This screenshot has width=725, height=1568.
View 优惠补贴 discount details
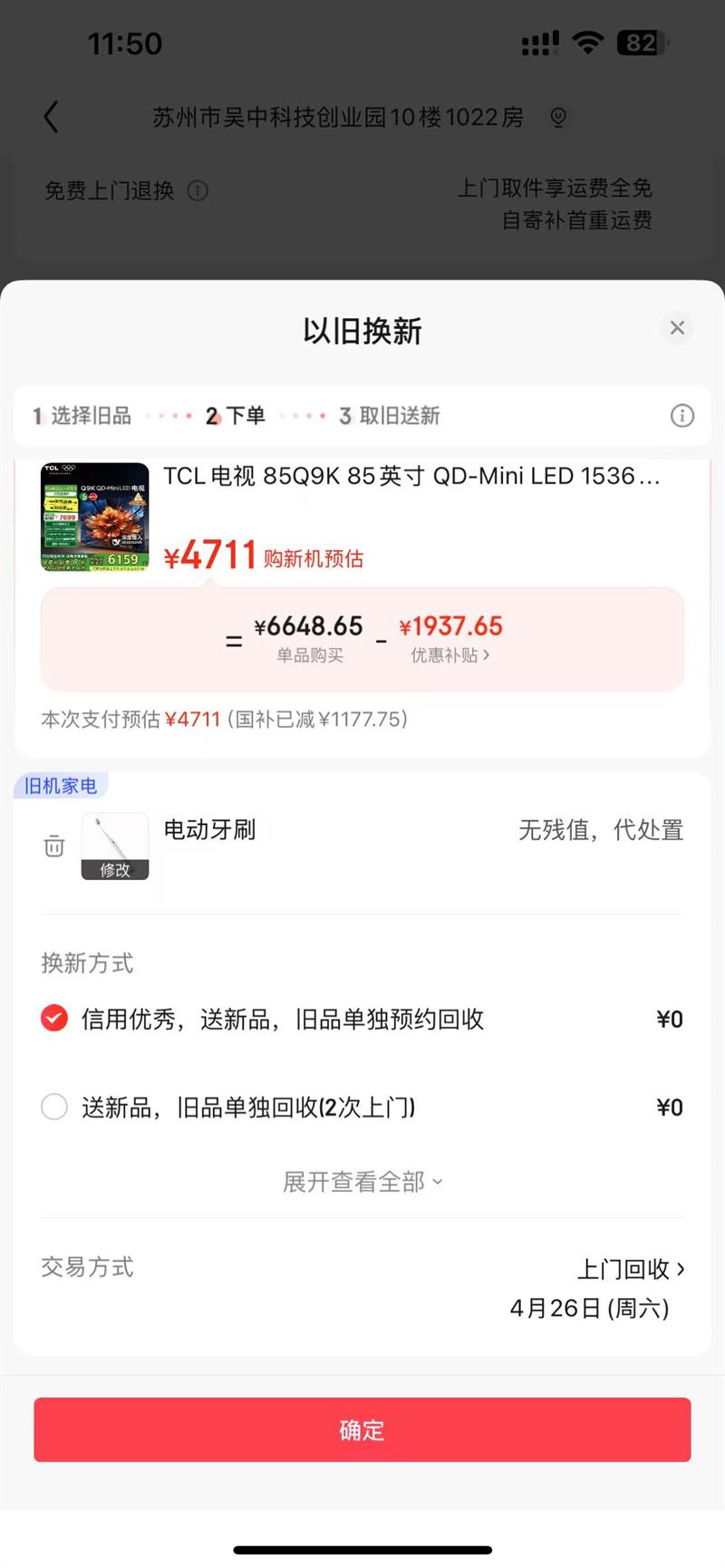pos(450,654)
